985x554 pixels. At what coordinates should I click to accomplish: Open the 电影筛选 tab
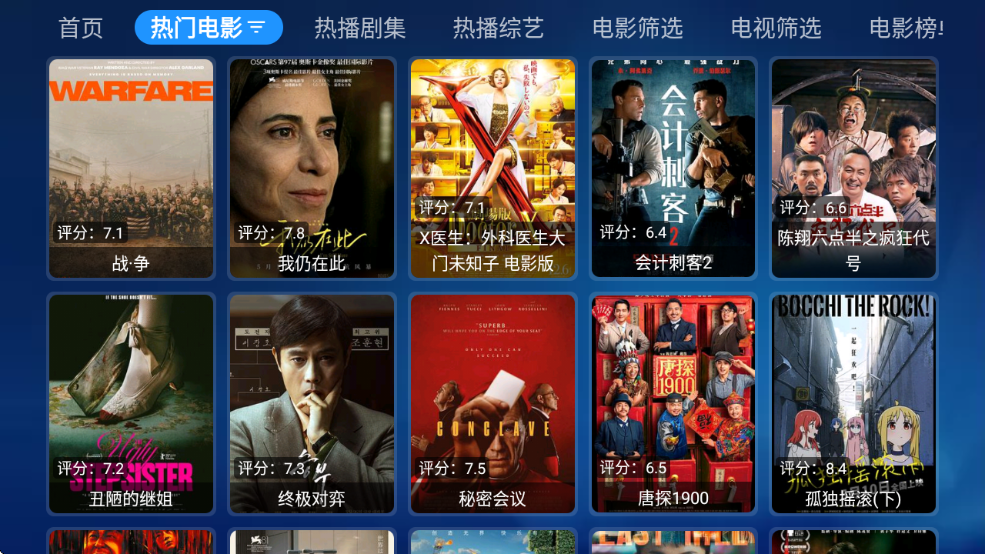pos(637,28)
